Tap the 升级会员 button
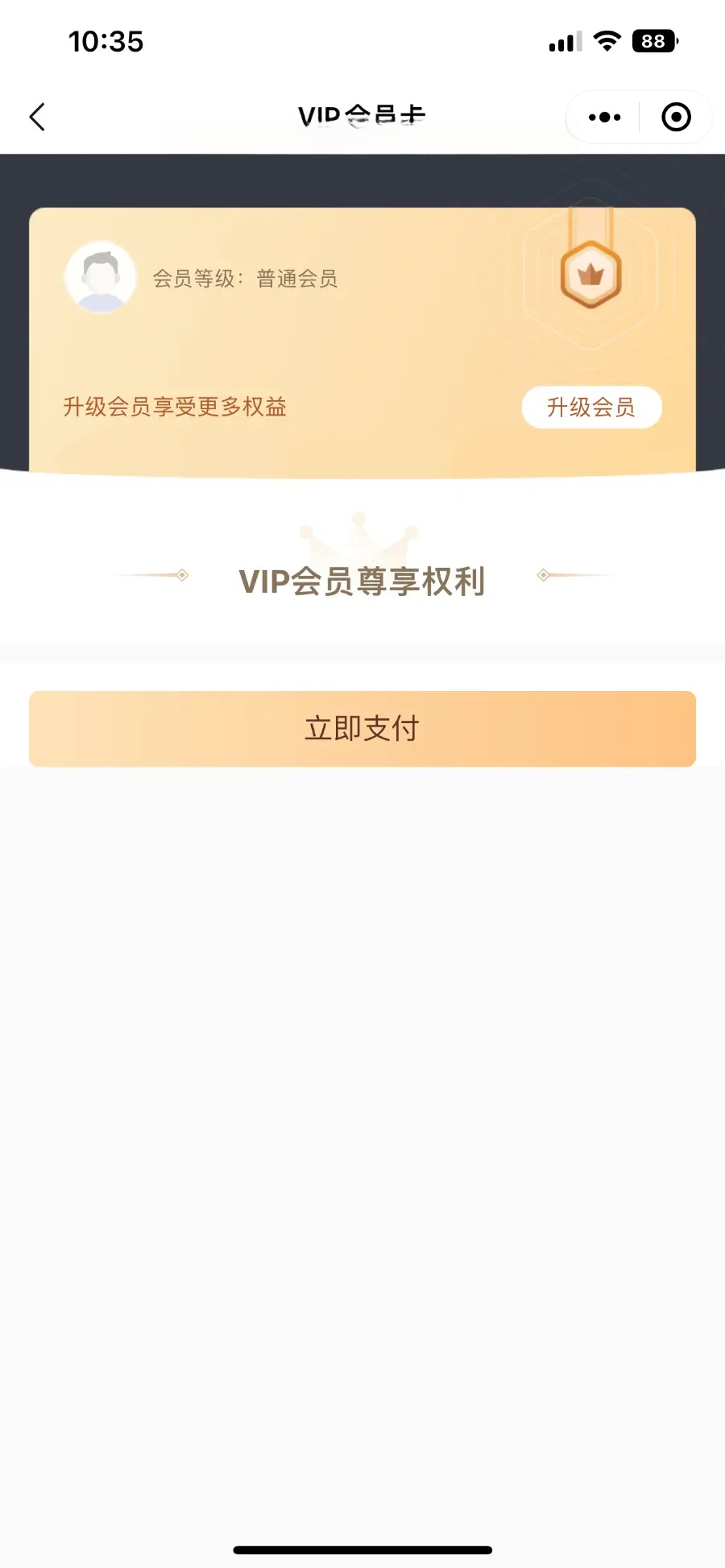 591,408
